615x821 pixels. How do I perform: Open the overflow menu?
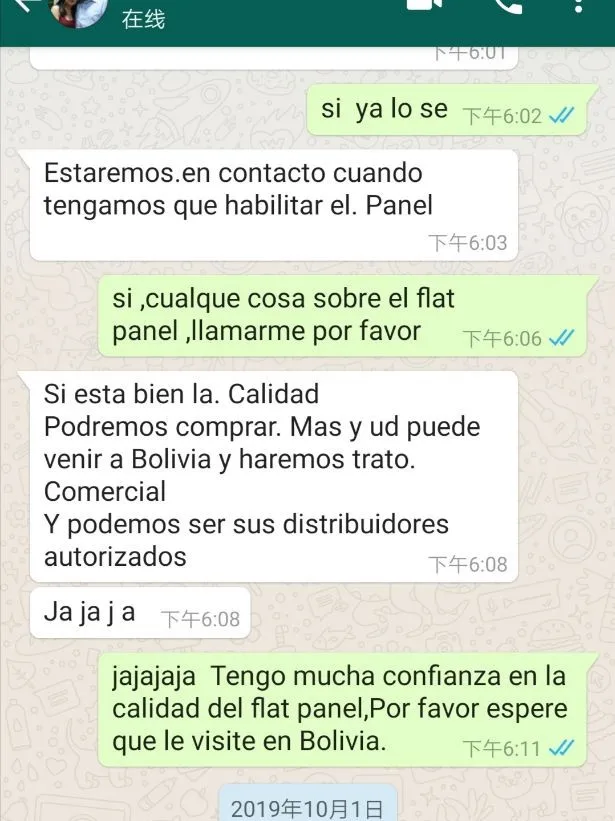tap(578, 6)
